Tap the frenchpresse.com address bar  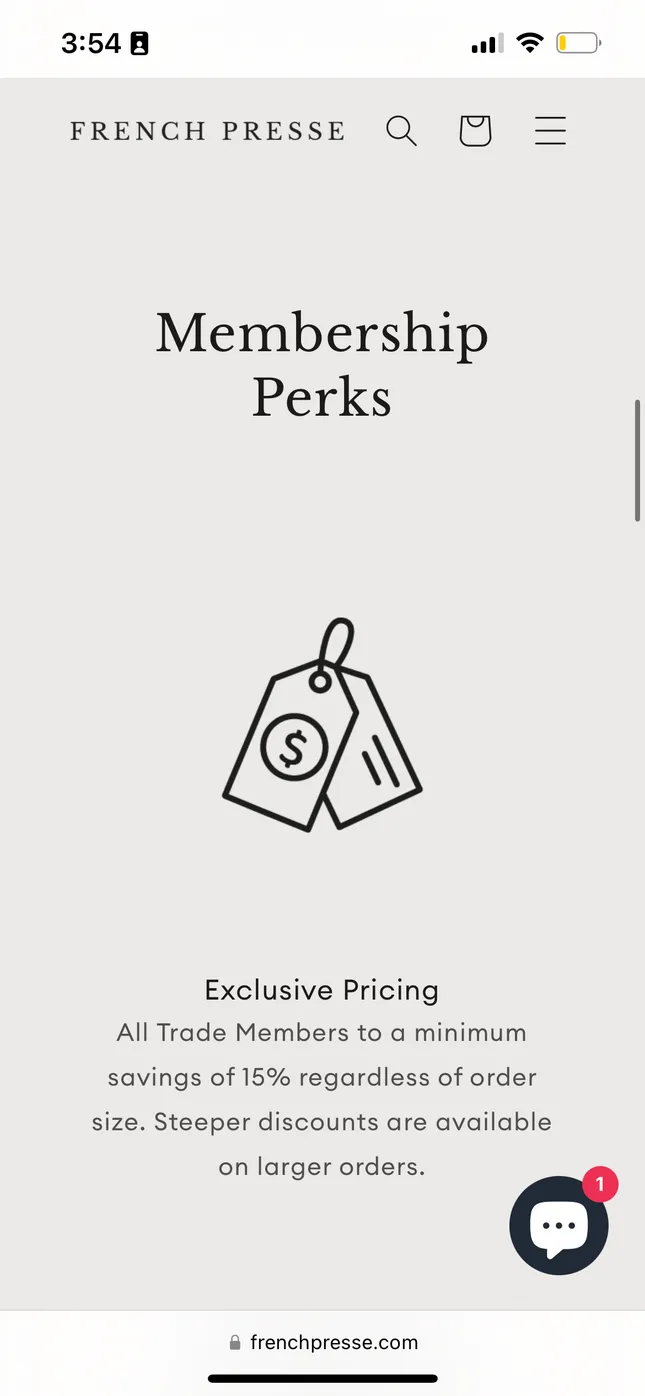[x=323, y=1342]
